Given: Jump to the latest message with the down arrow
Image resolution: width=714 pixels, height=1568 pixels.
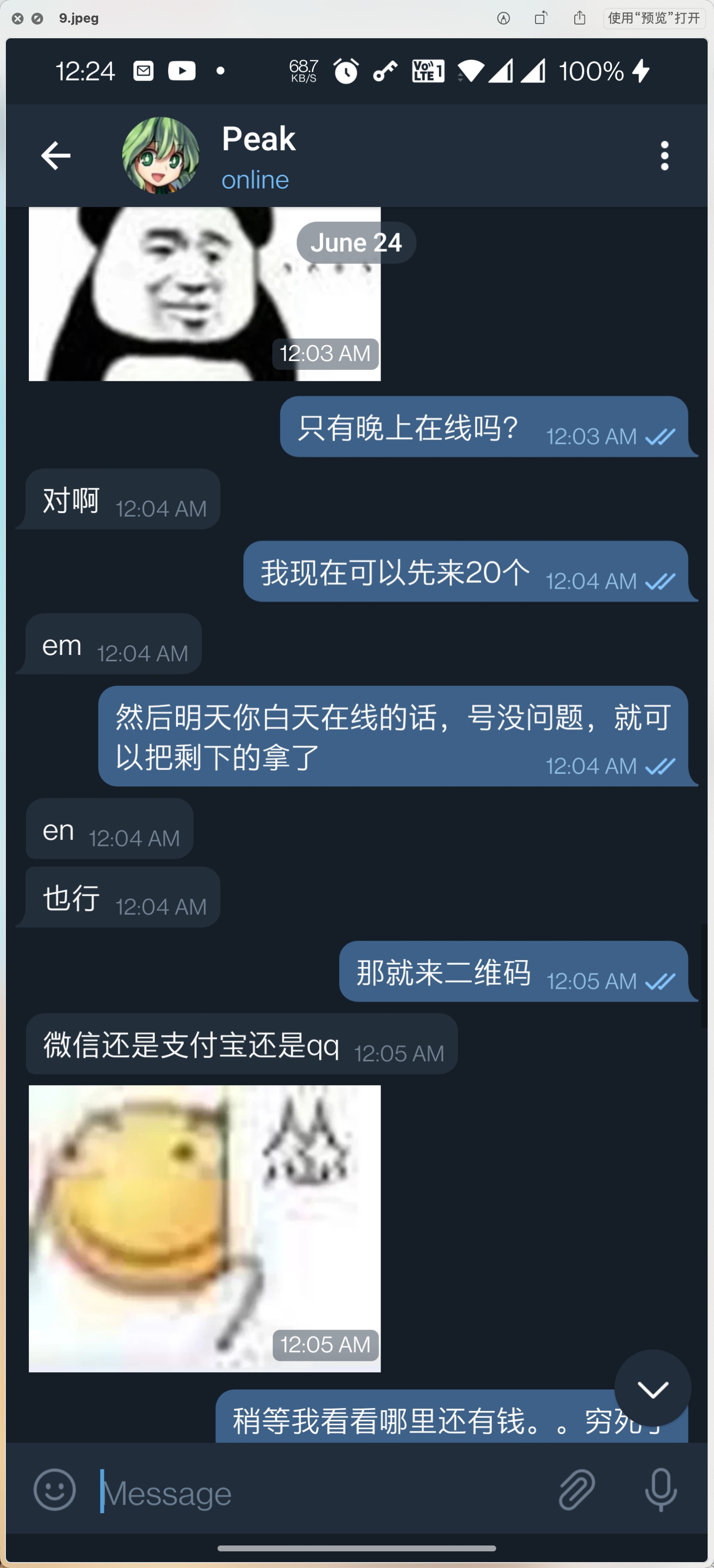Looking at the screenshot, I should 653,1388.
